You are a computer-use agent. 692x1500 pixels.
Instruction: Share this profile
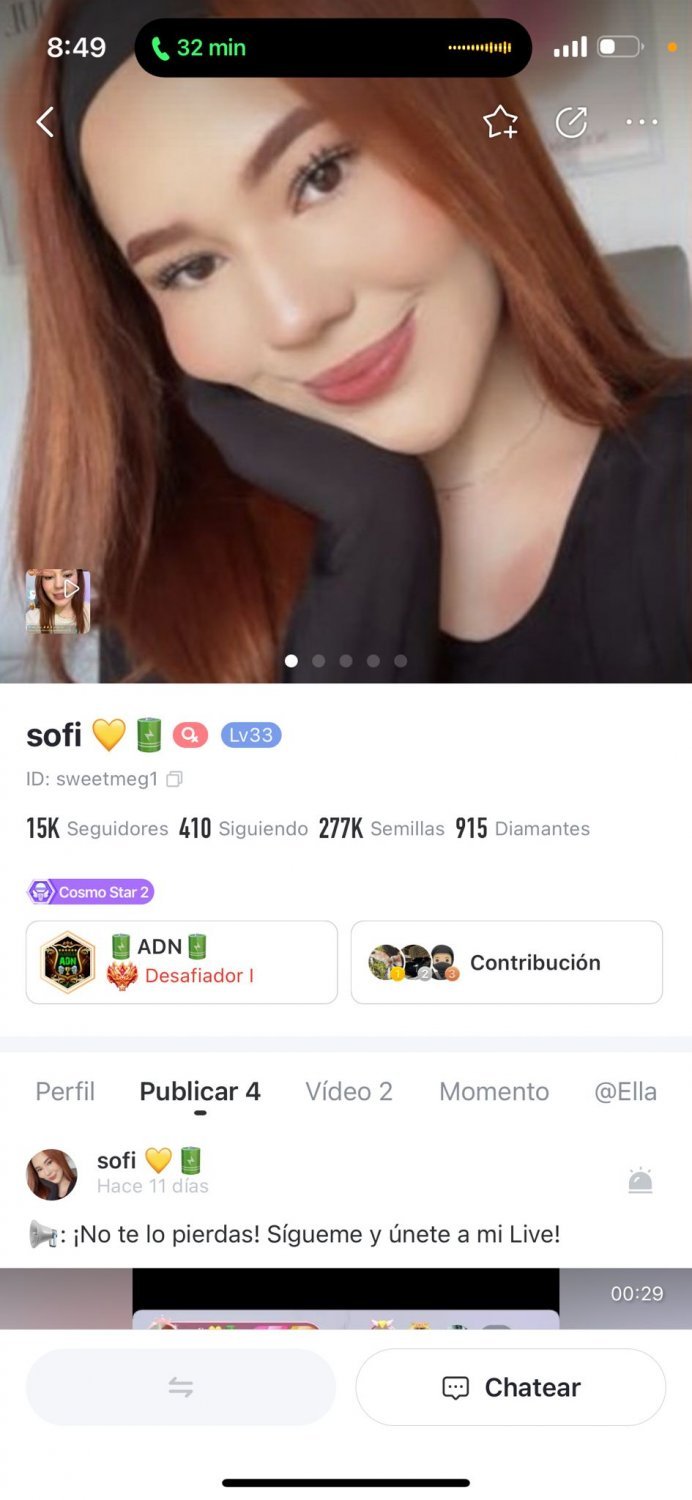click(571, 122)
